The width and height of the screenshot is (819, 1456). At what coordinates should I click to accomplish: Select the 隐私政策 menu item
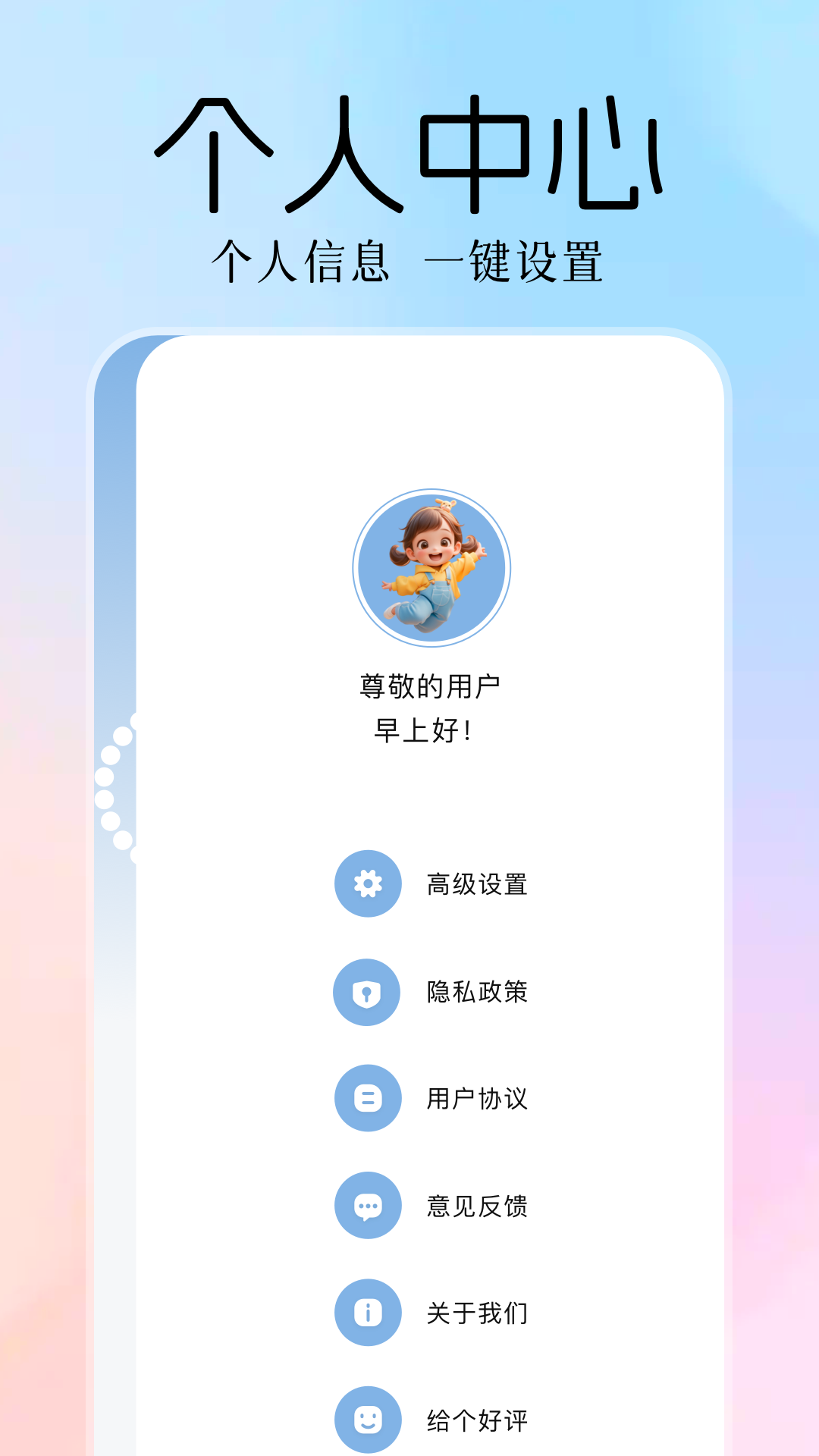479,993
